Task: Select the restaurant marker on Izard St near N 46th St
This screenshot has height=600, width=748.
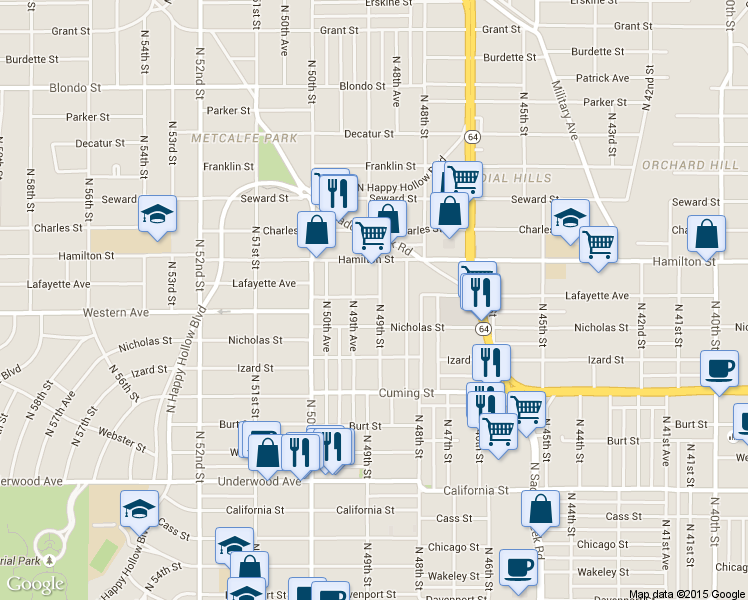Action: 492,362
